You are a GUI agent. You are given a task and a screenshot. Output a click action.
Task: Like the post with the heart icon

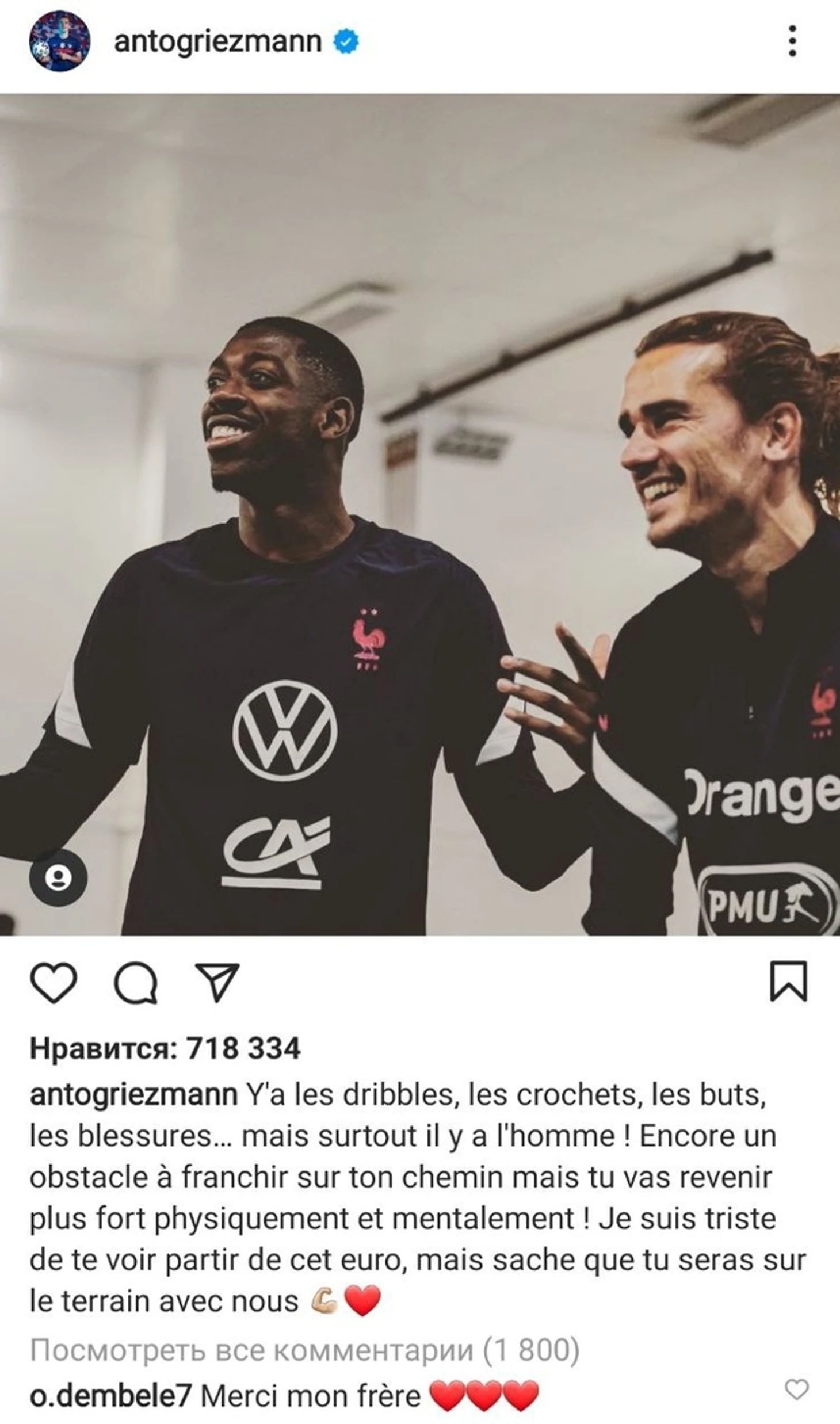pyautogui.click(x=54, y=983)
